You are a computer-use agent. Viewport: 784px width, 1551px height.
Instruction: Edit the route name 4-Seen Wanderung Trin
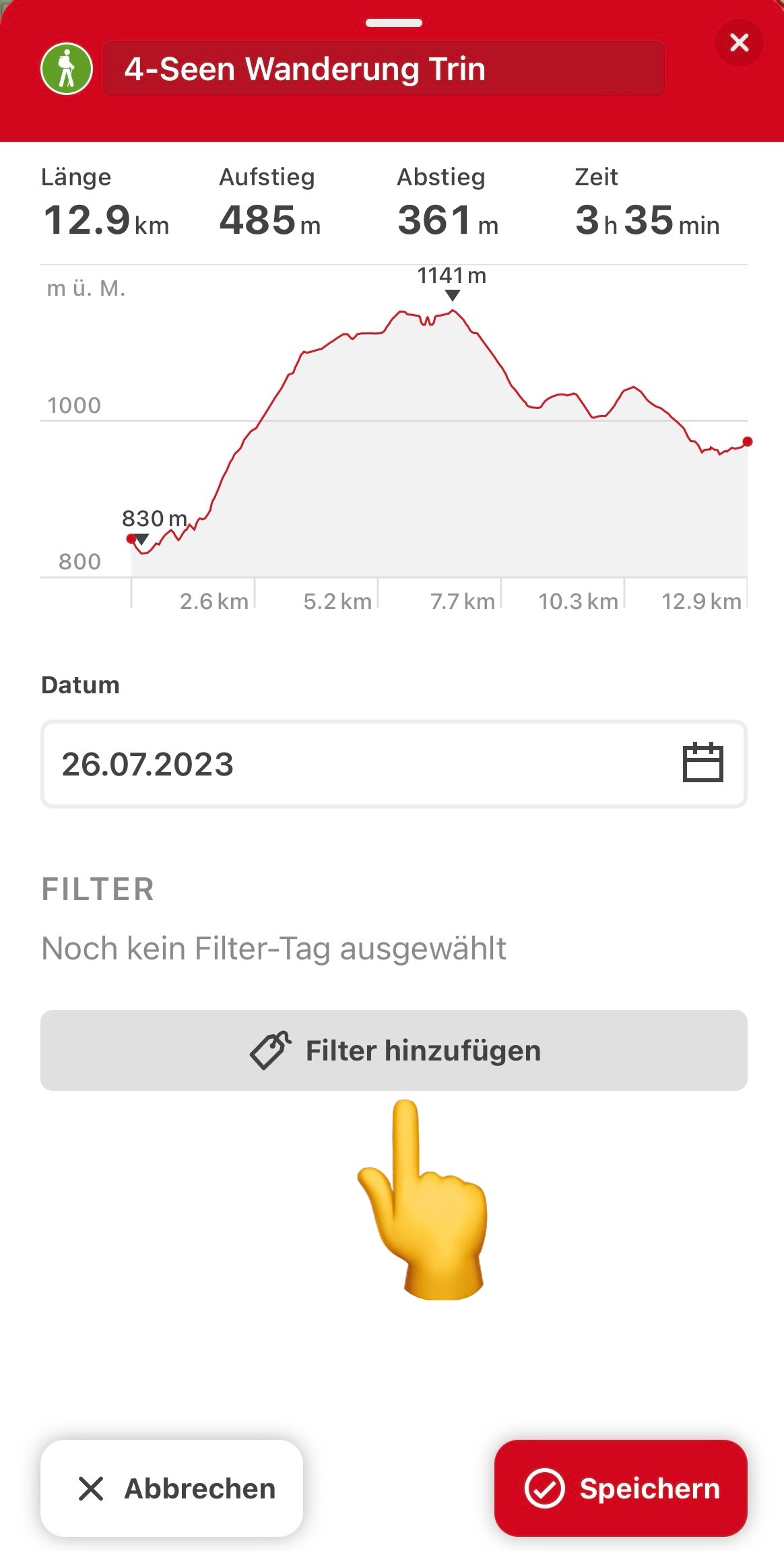coord(383,68)
